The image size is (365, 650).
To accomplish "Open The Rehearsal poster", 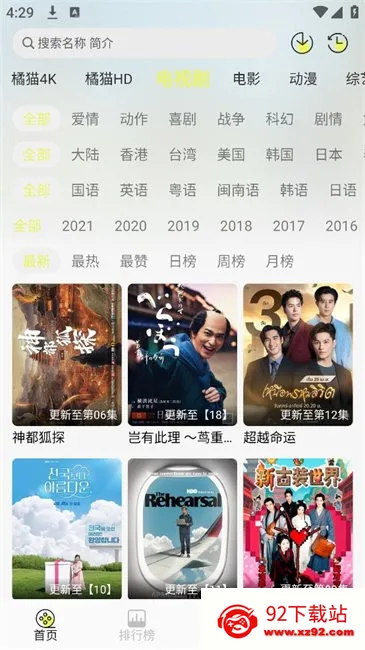I will 182,529.
